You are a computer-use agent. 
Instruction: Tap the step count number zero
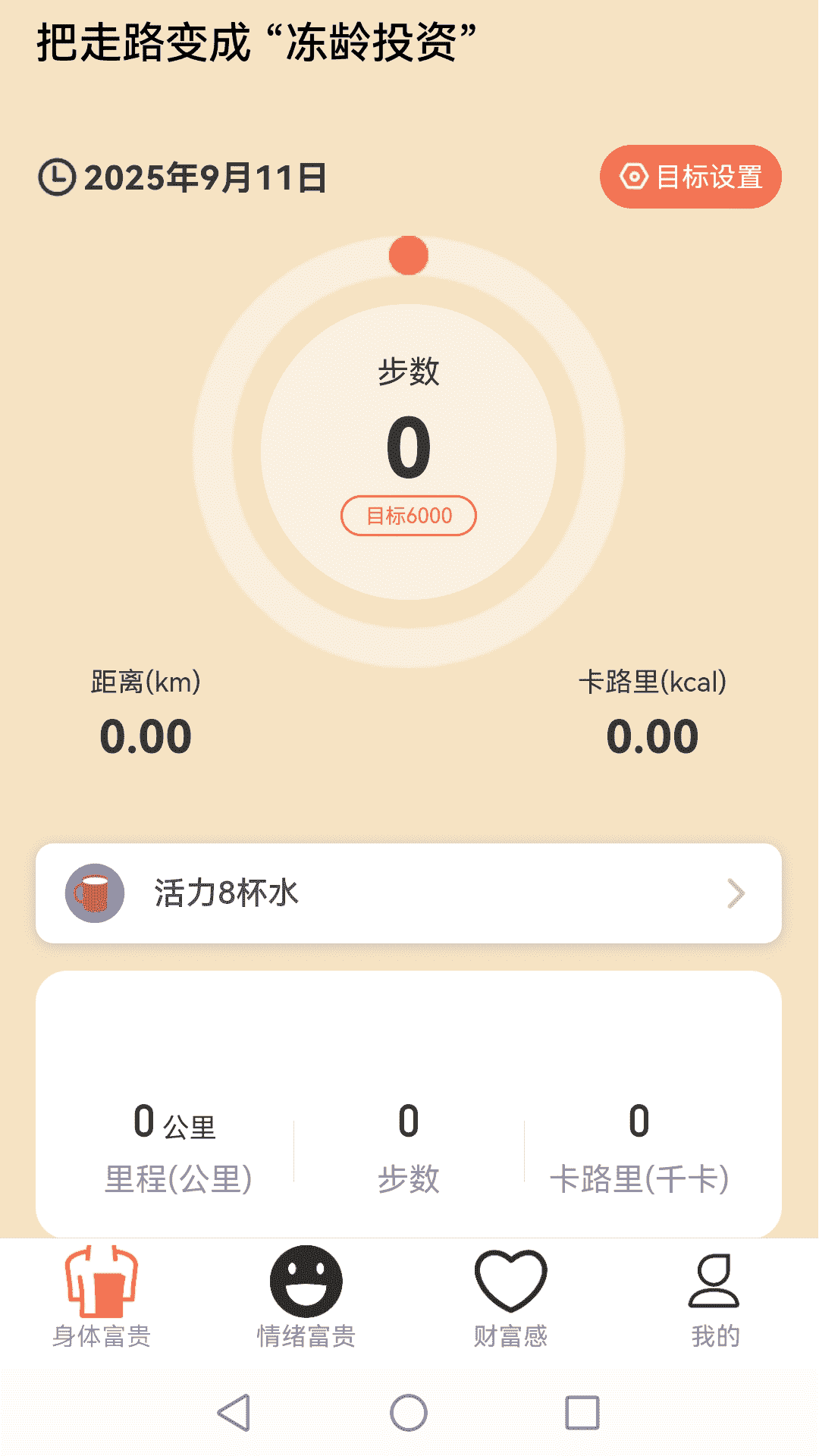409,446
